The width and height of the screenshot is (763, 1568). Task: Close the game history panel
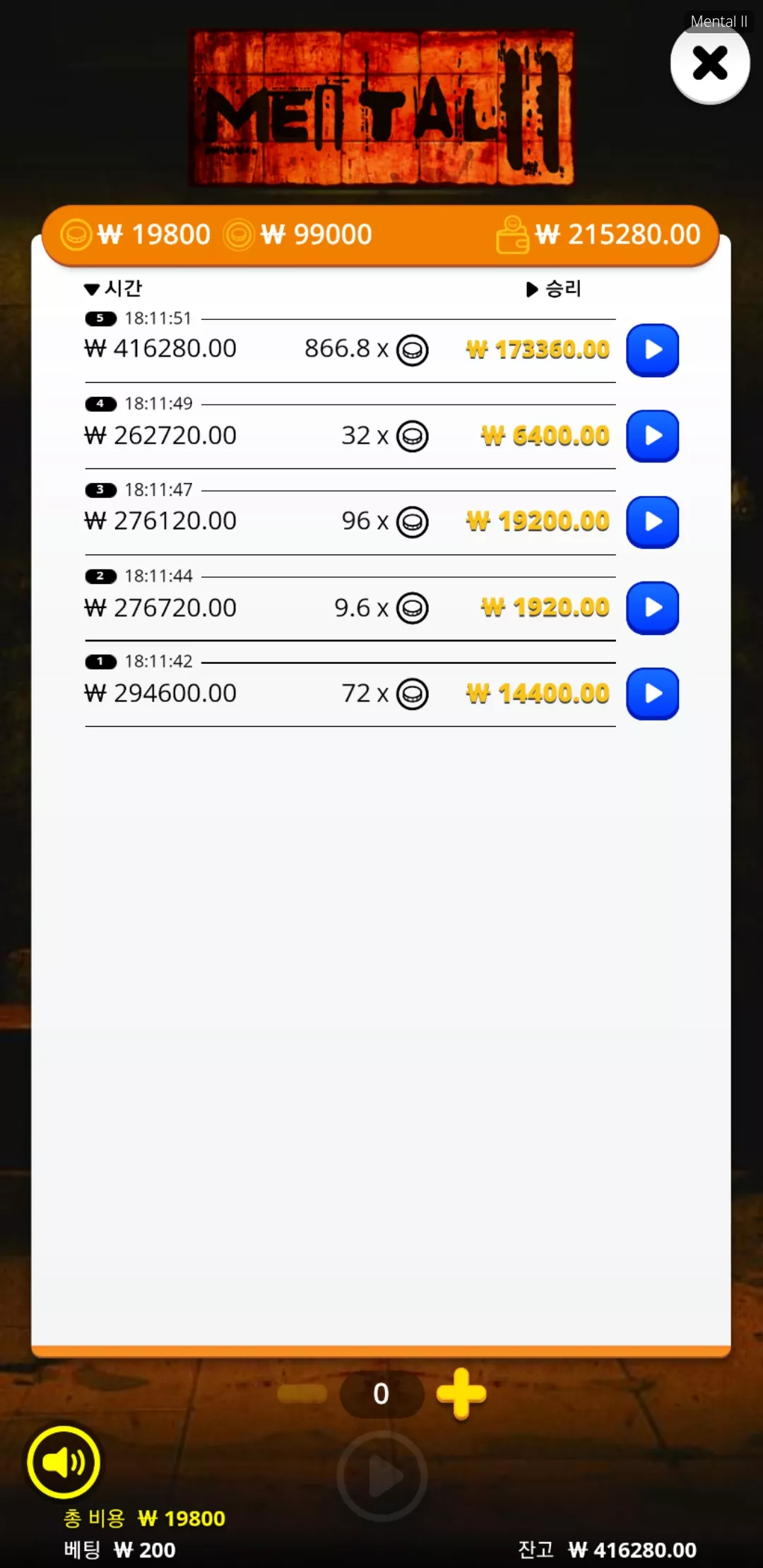[709, 64]
